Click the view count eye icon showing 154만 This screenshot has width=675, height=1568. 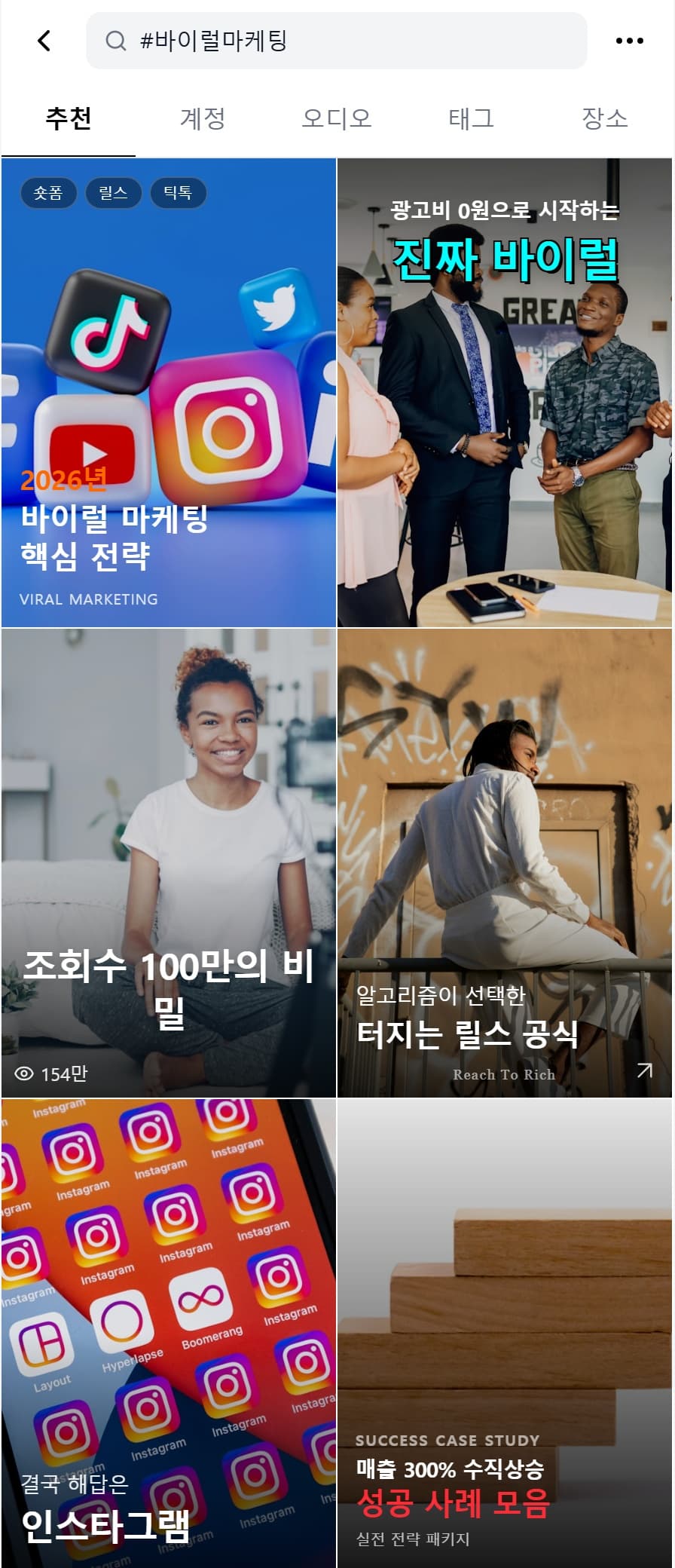coord(26,1074)
